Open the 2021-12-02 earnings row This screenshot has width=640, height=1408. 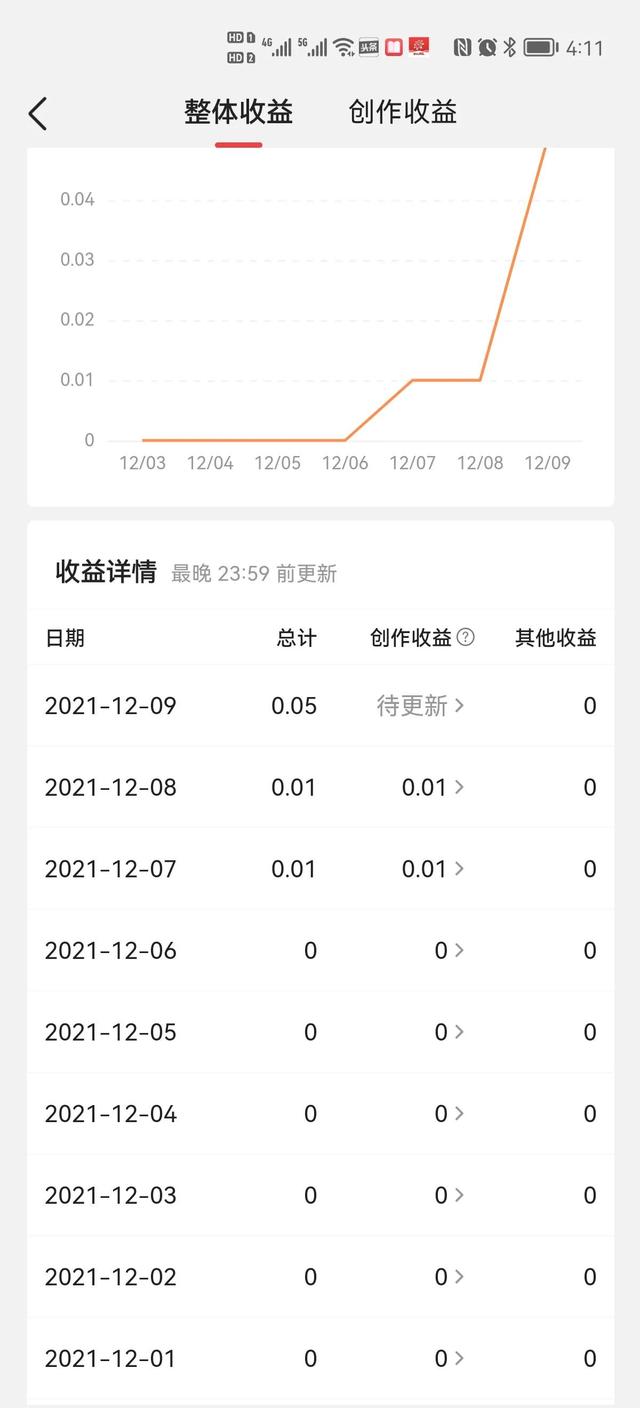(x=449, y=1277)
